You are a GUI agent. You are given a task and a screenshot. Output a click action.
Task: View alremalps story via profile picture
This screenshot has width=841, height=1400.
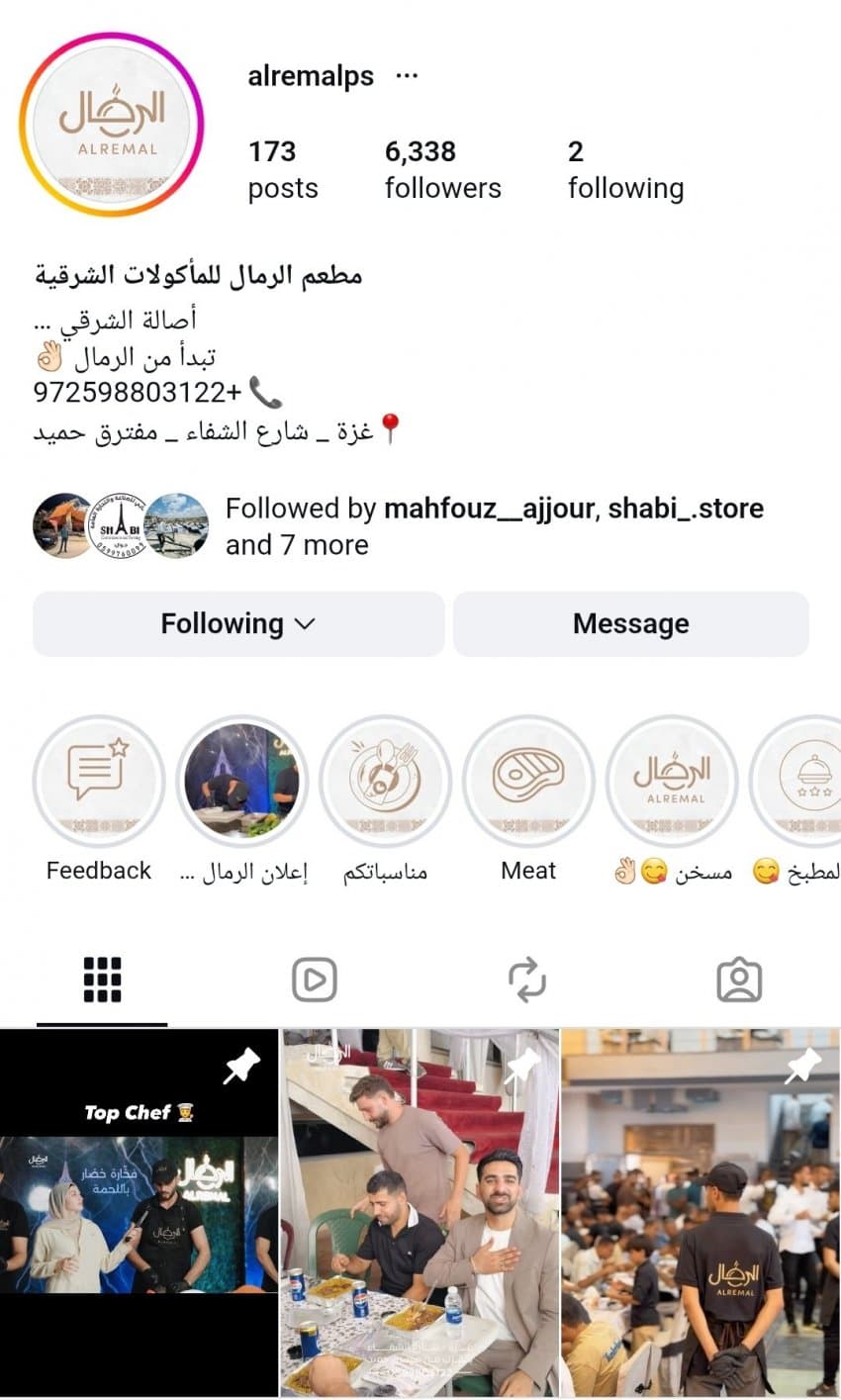pos(112,125)
